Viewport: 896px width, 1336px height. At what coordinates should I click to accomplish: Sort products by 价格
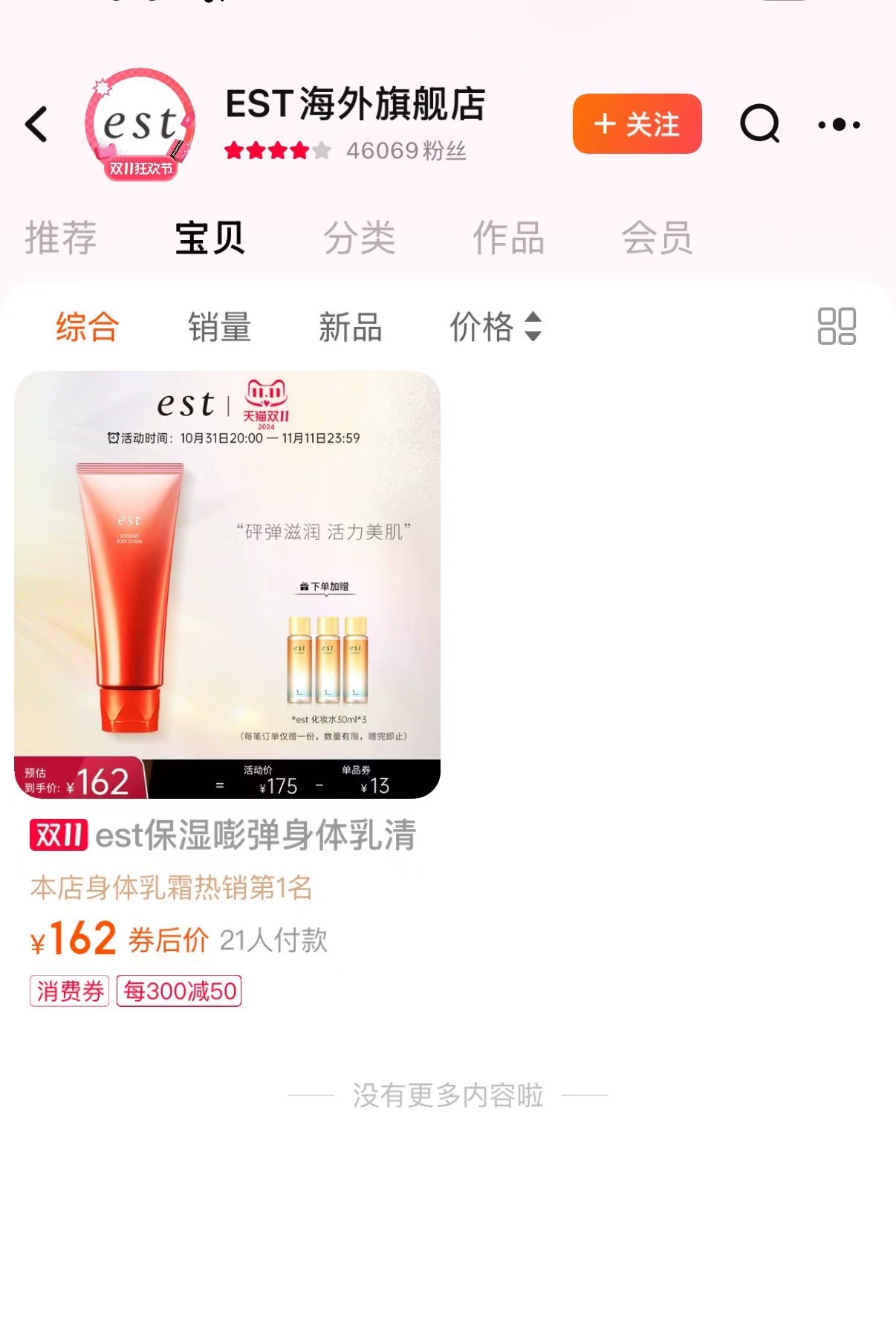pos(495,327)
